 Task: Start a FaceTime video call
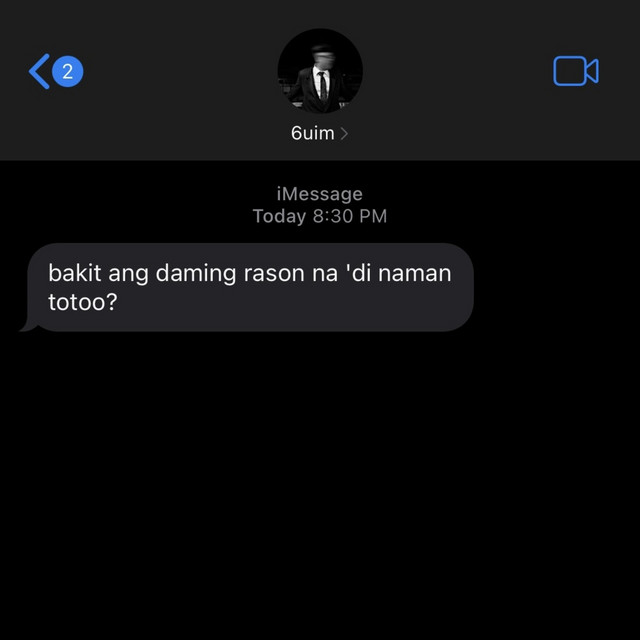[575, 71]
